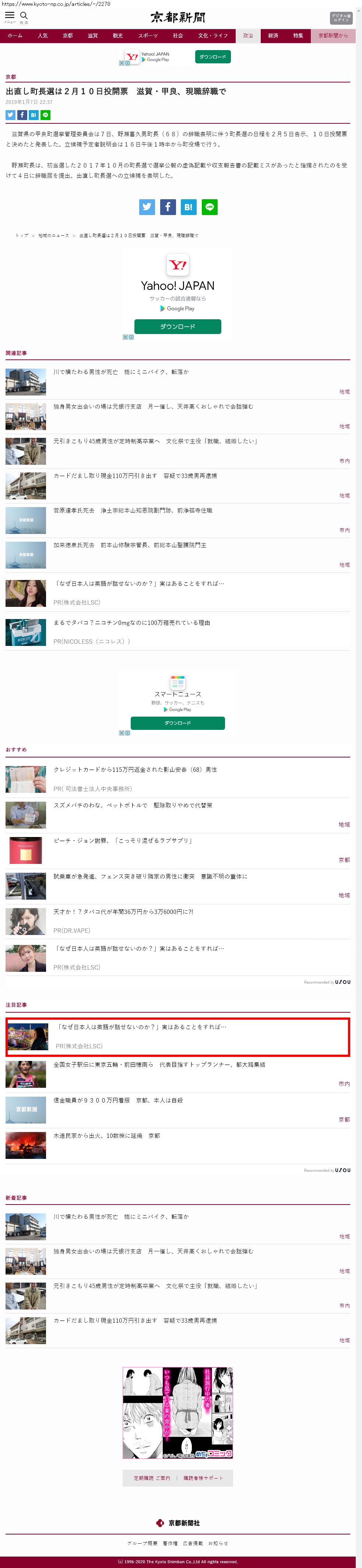Open the hamburger menu

[10, 17]
